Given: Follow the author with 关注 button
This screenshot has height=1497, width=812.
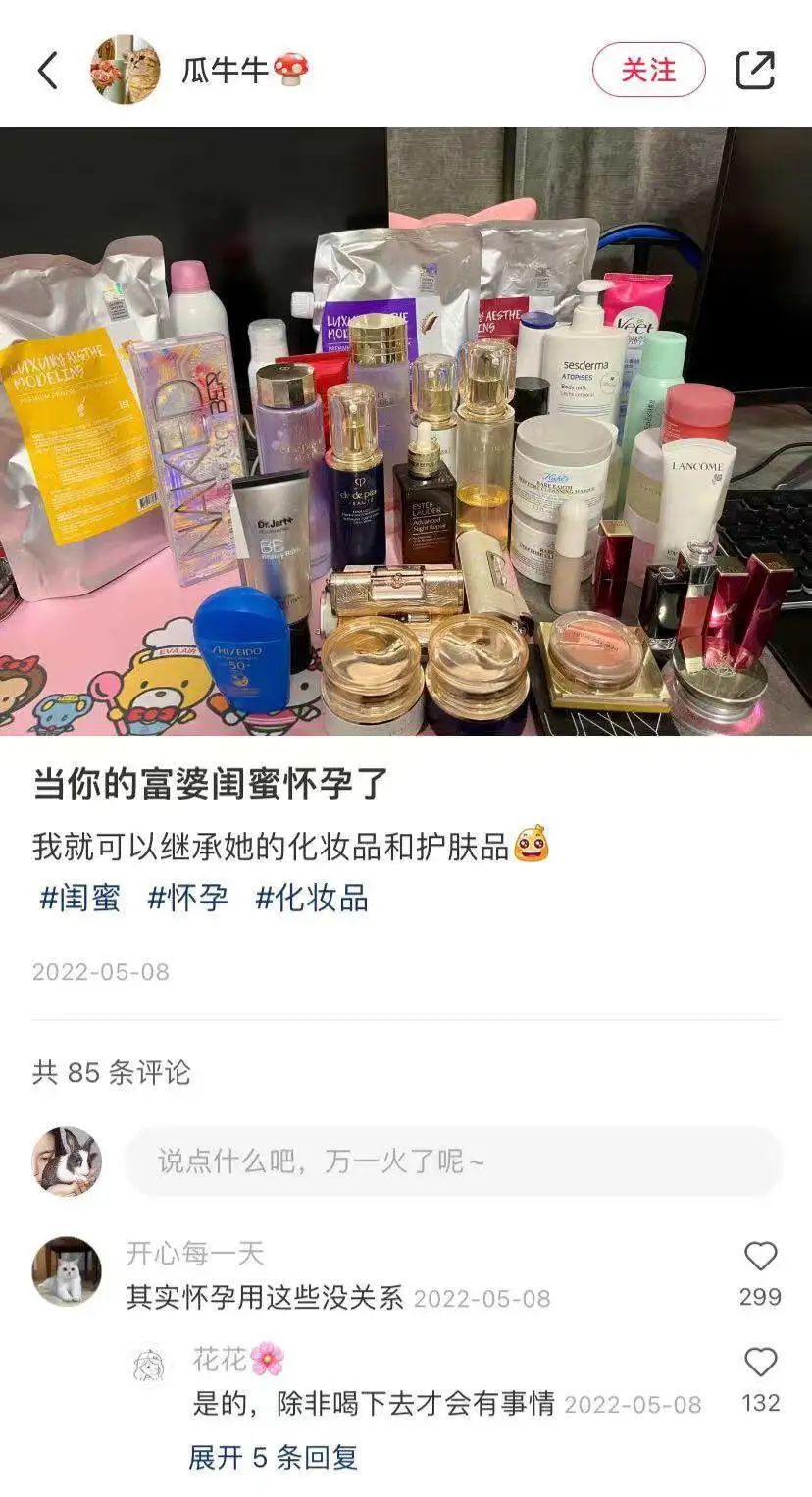Looking at the screenshot, I should pyautogui.click(x=648, y=70).
